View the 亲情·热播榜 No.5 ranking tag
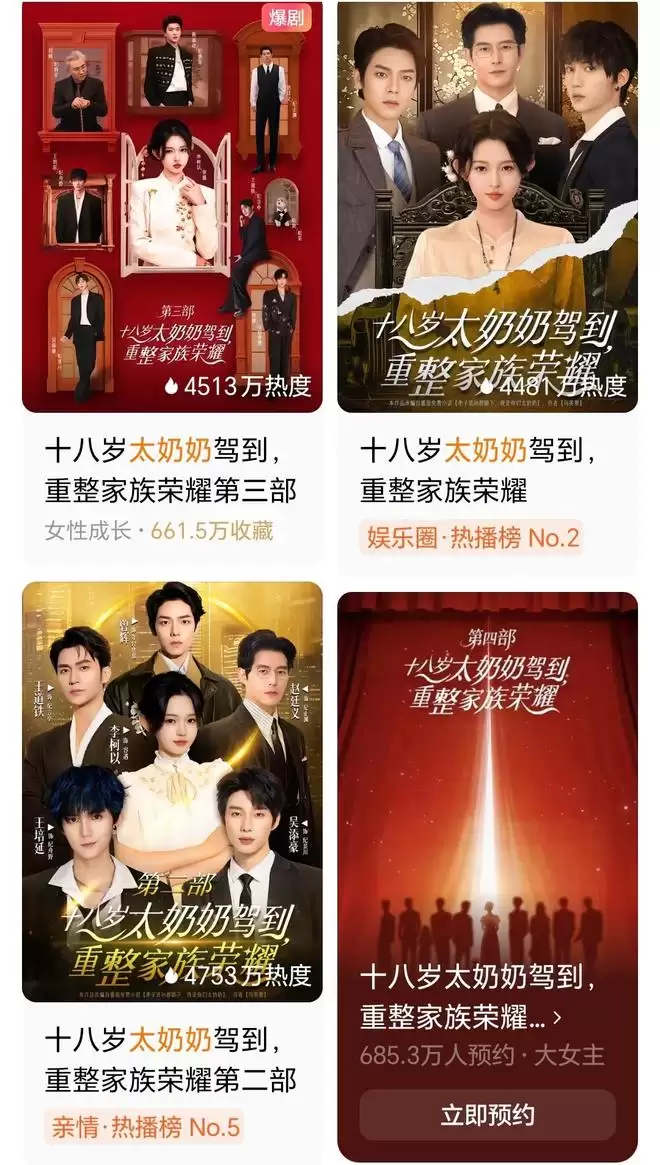Image resolution: width=660 pixels, height=1165 pixels. 143,1128
